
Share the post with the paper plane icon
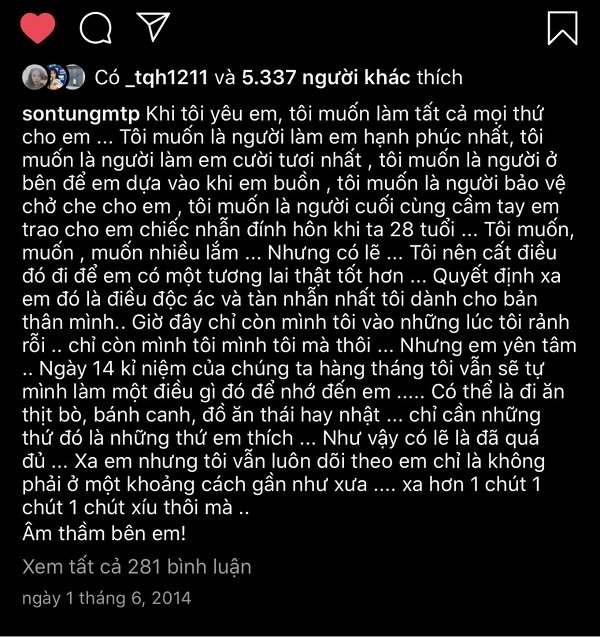(x=152, y=28)
